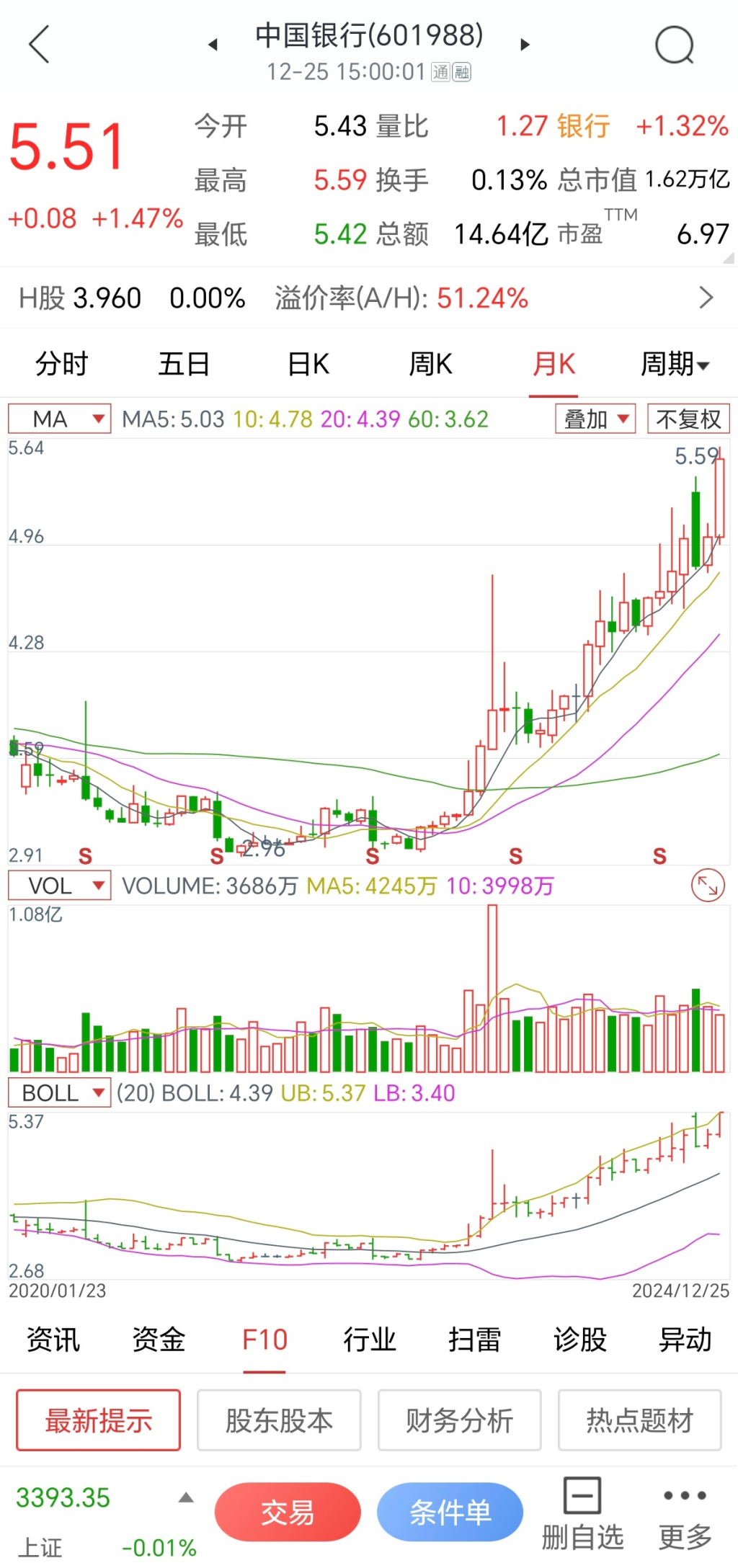The image size is (738, 1568).
Task: Open the BOLL indicator dropdown
Action: tap(60, 1093)
